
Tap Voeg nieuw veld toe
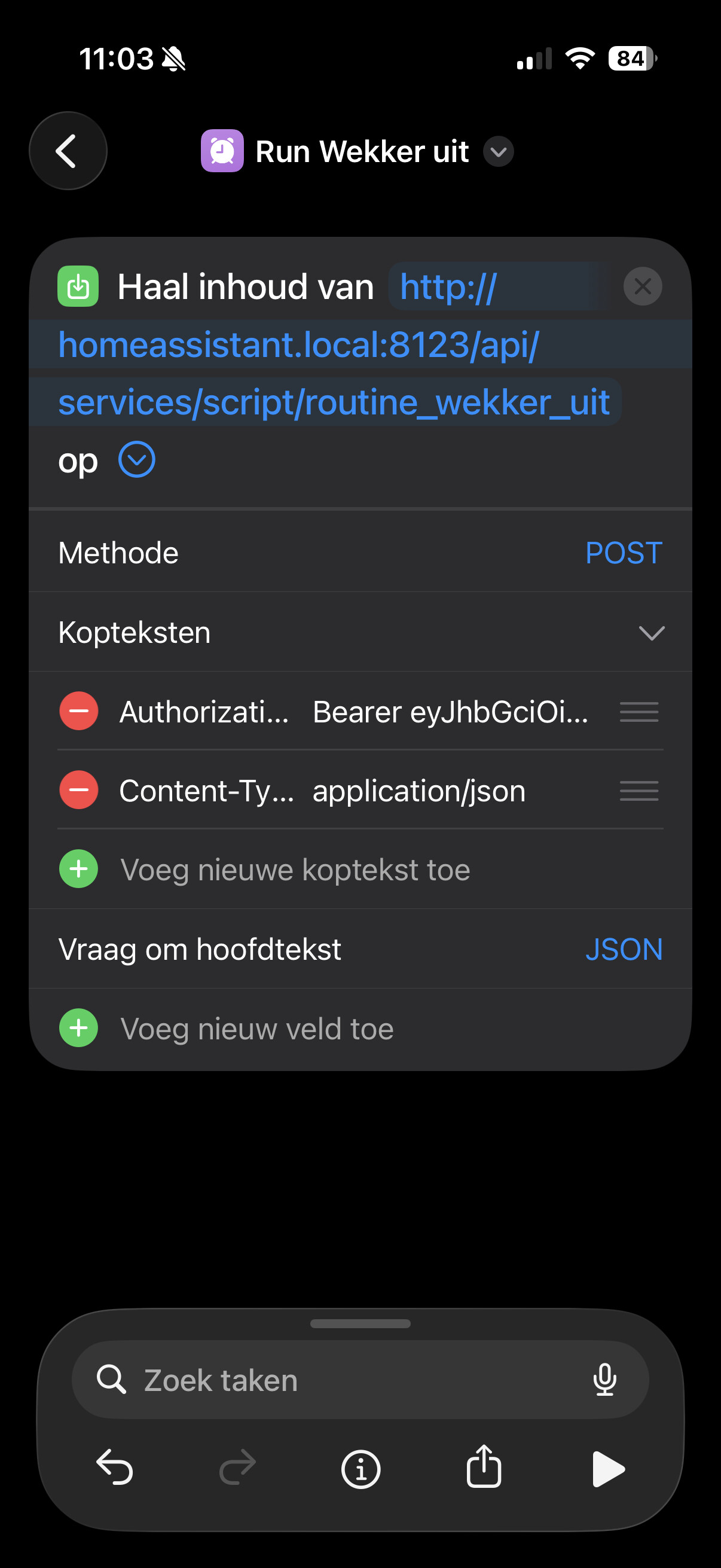[256, 1028]
